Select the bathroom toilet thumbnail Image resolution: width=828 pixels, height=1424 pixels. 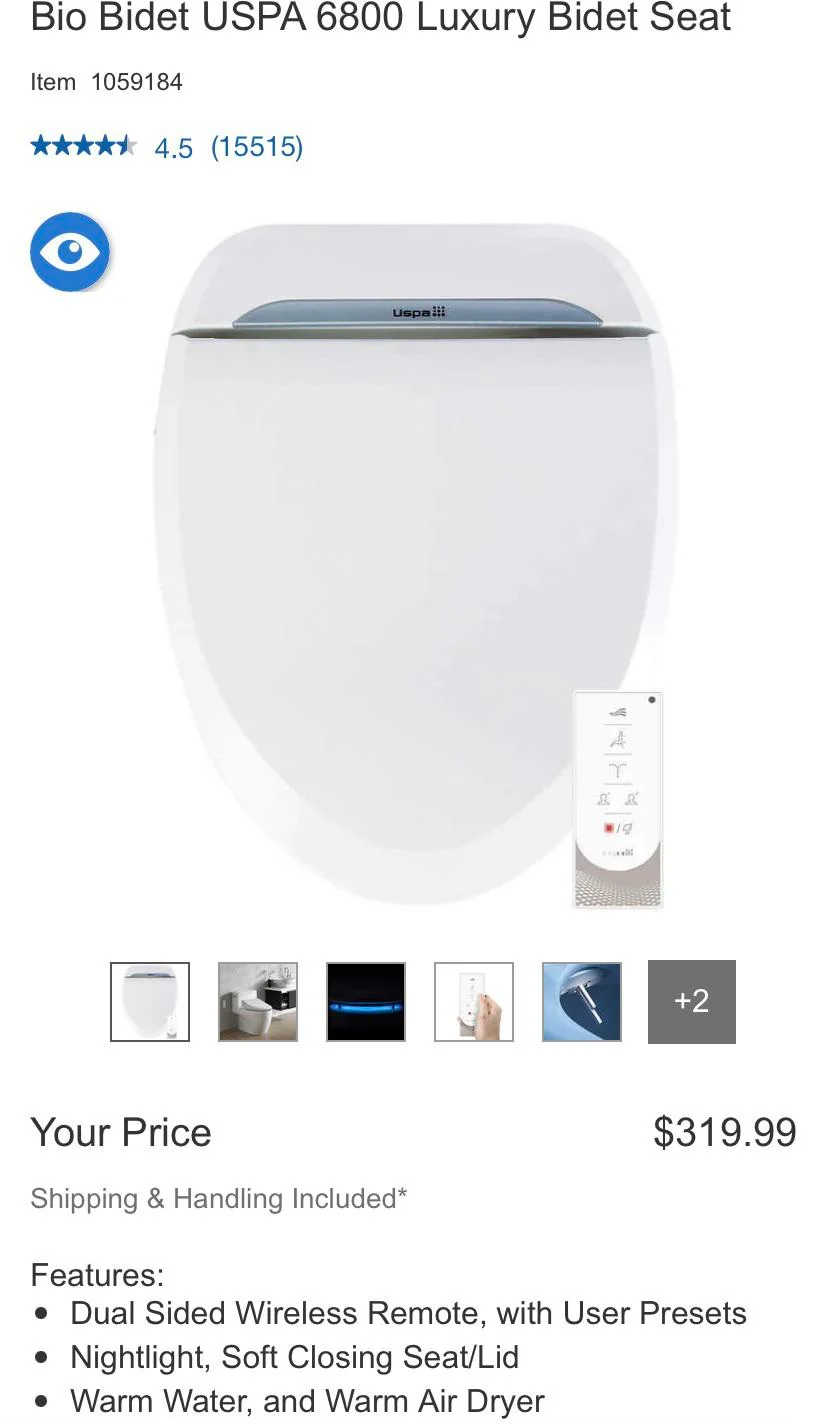258,1002
